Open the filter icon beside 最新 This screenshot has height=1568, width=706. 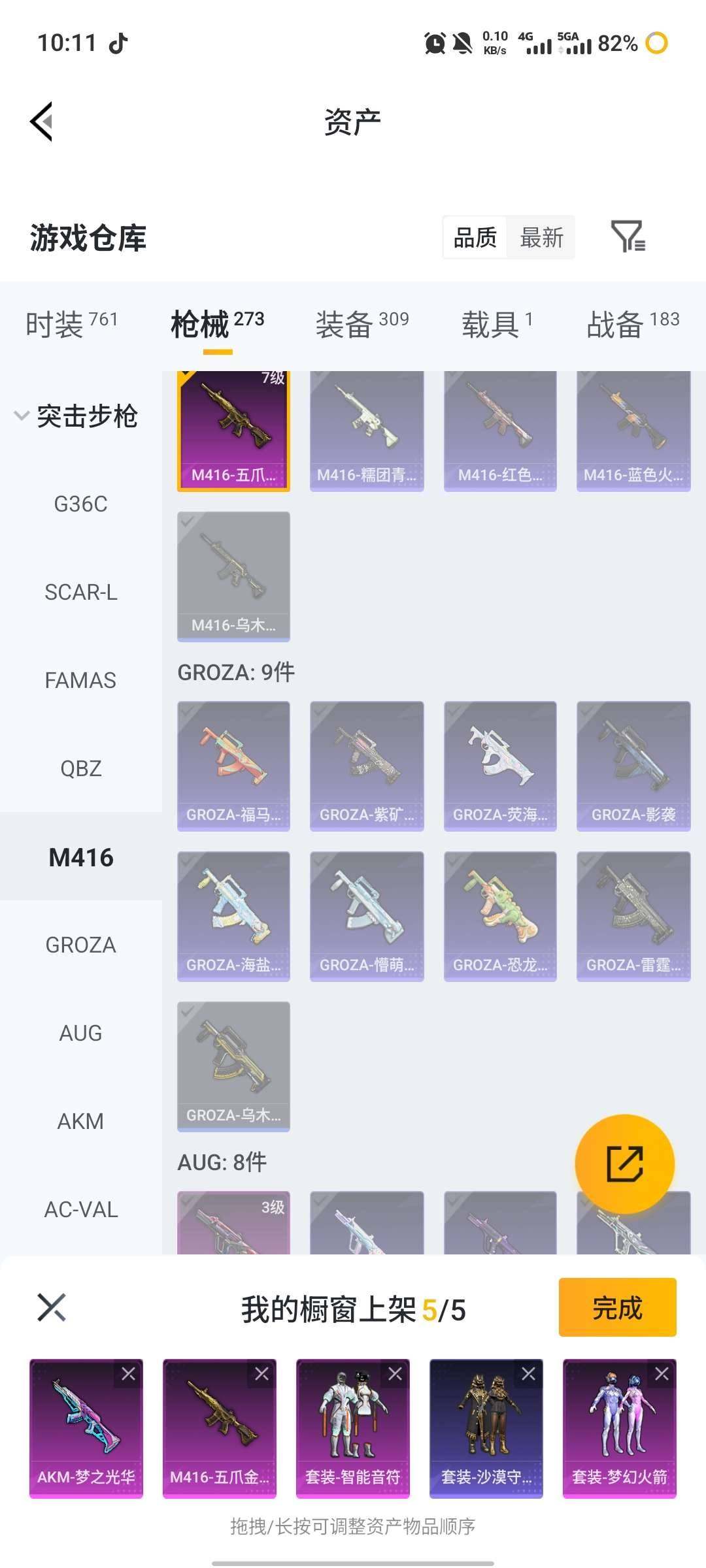click(628, 237)
